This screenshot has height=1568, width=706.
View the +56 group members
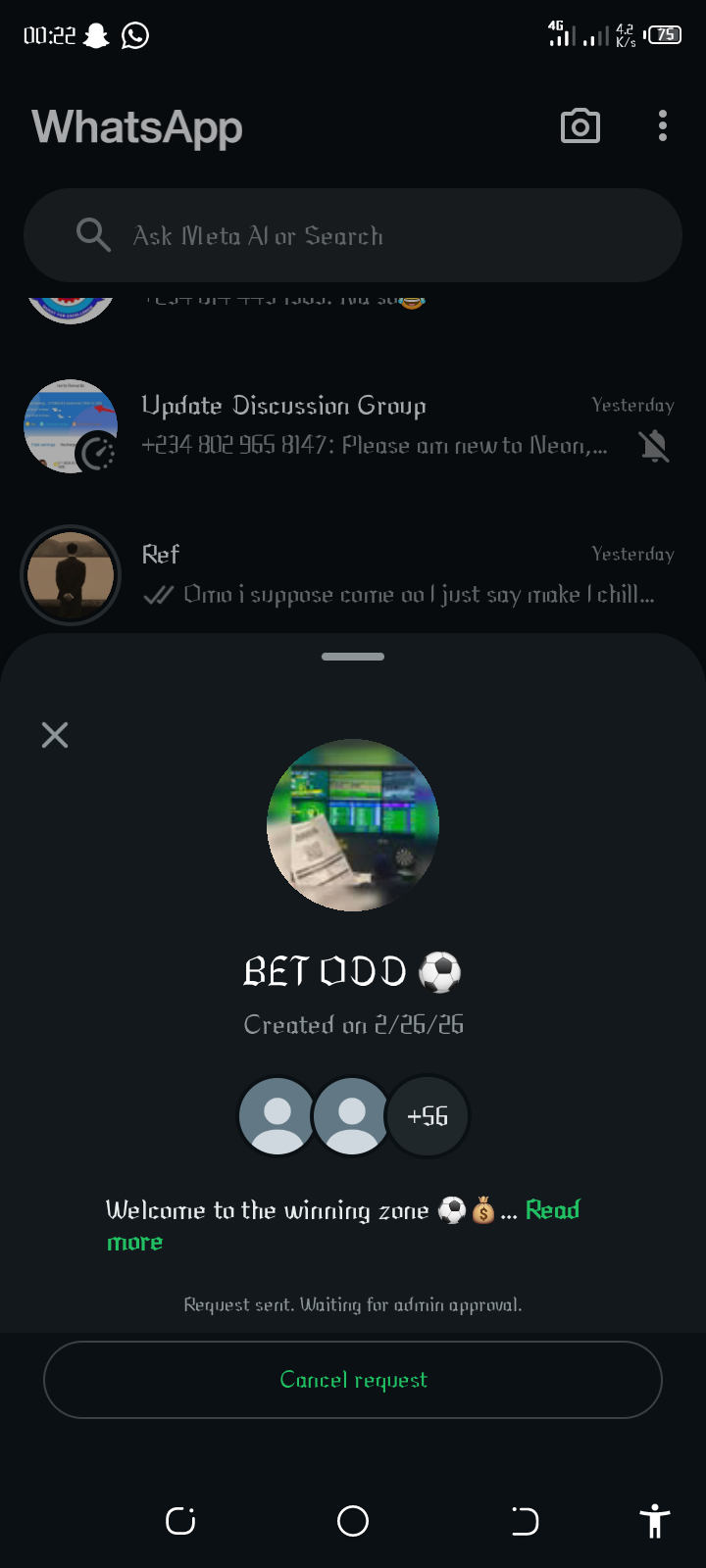coord(428,1116)
